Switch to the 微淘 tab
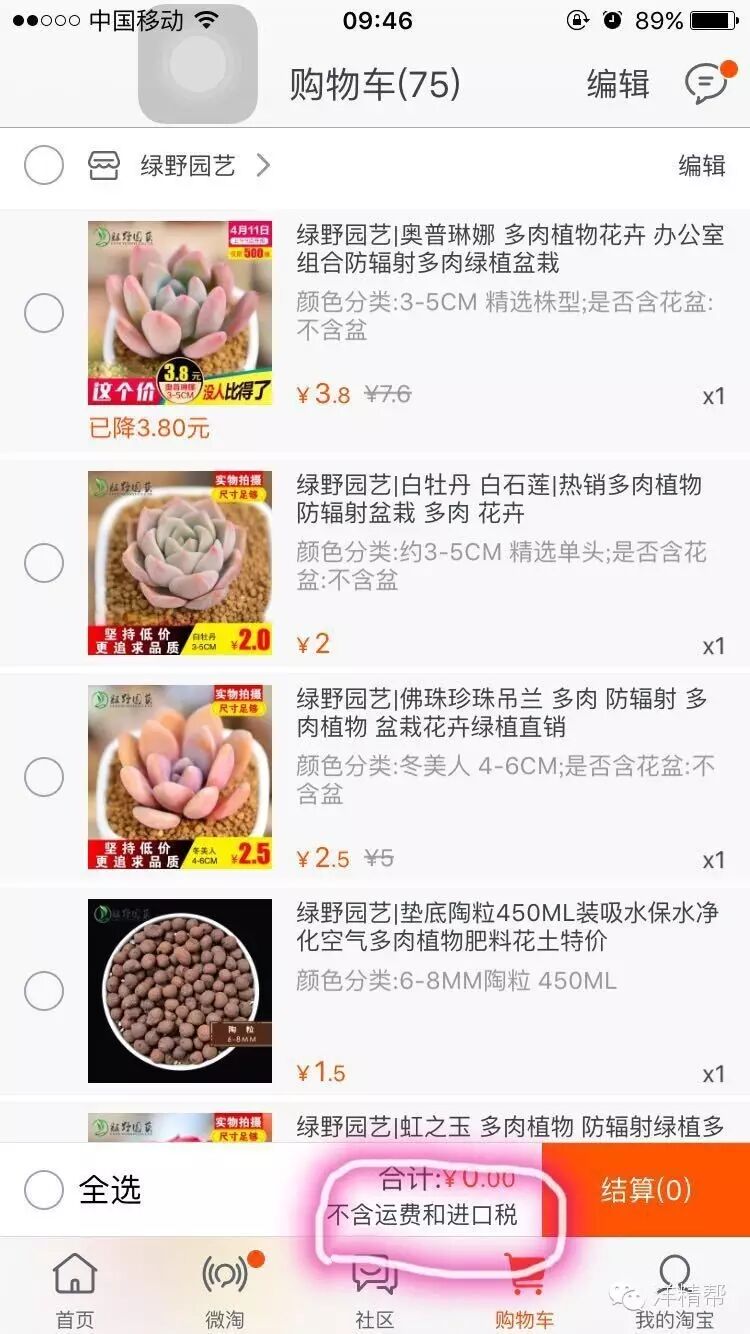 (225, 1290)
